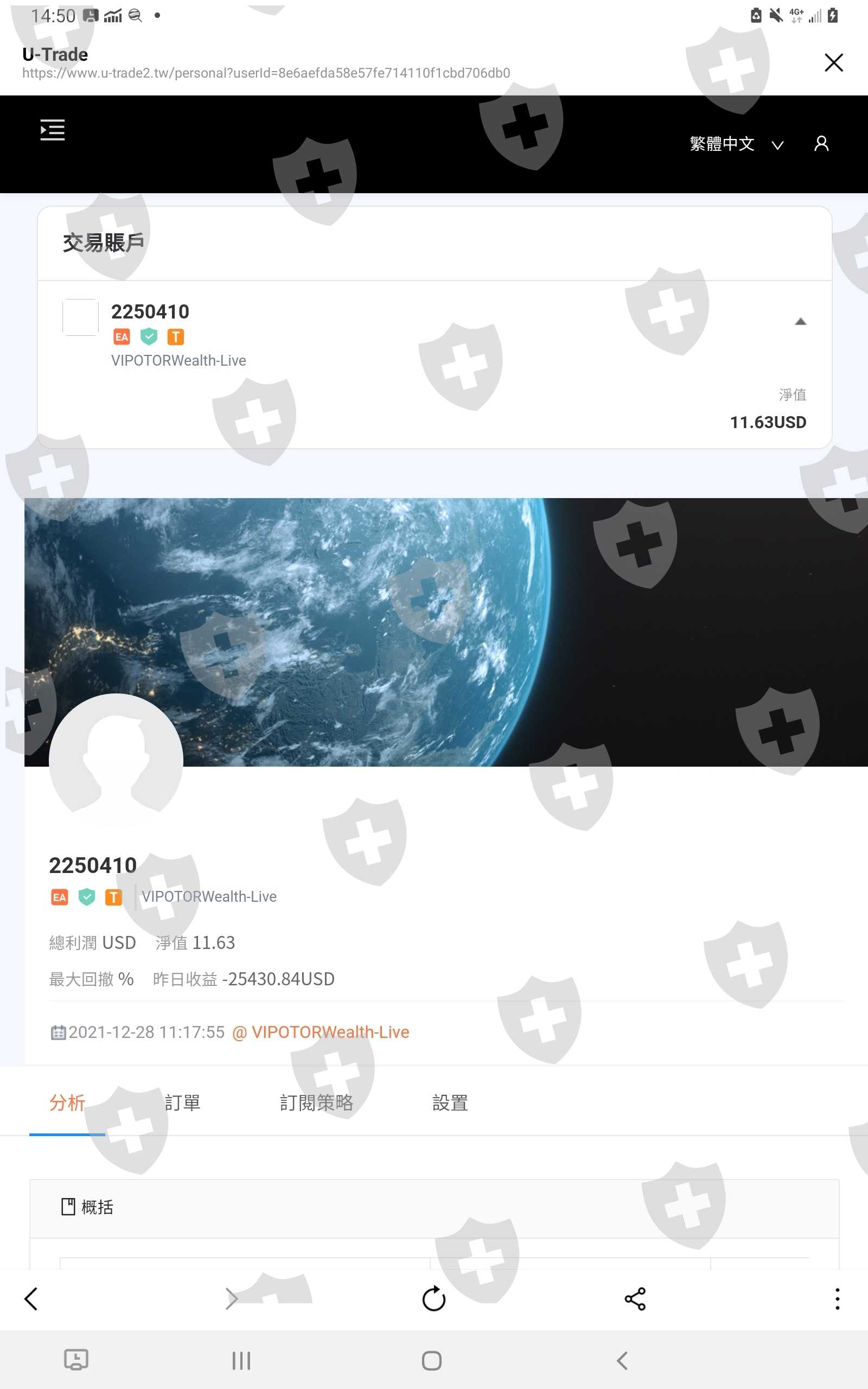Select the 分析 tab

point(67,1103)
